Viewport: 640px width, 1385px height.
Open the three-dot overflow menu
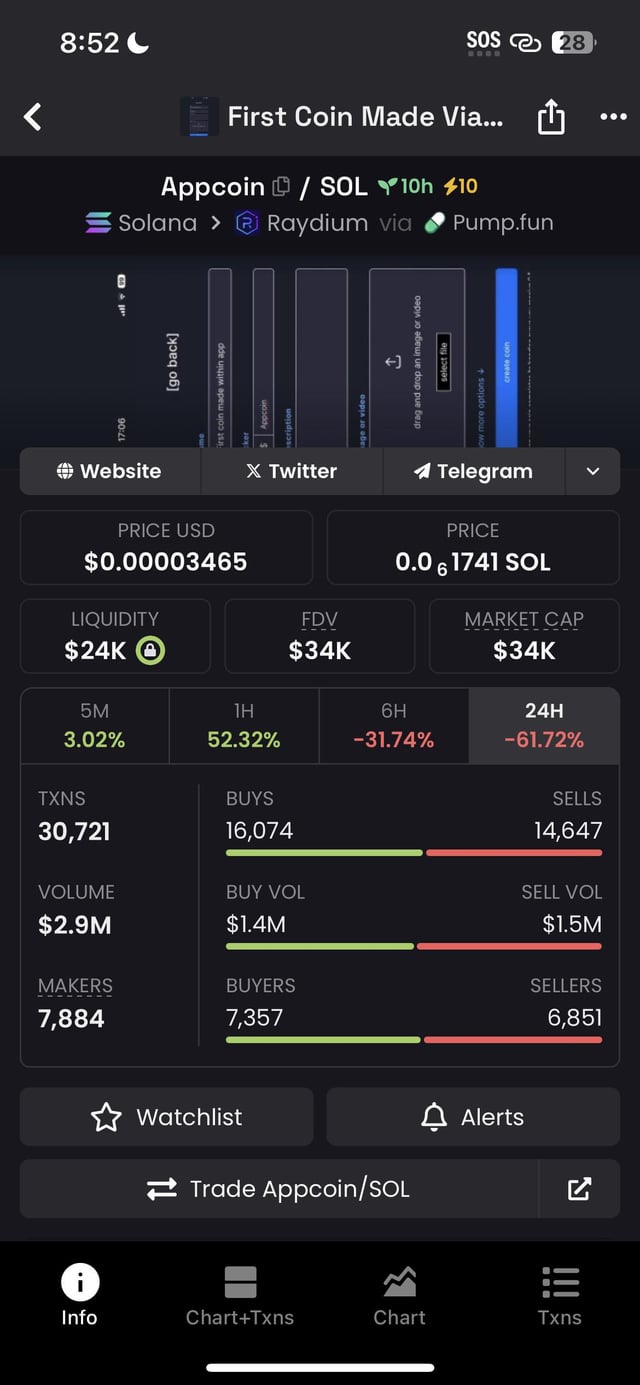612,117
